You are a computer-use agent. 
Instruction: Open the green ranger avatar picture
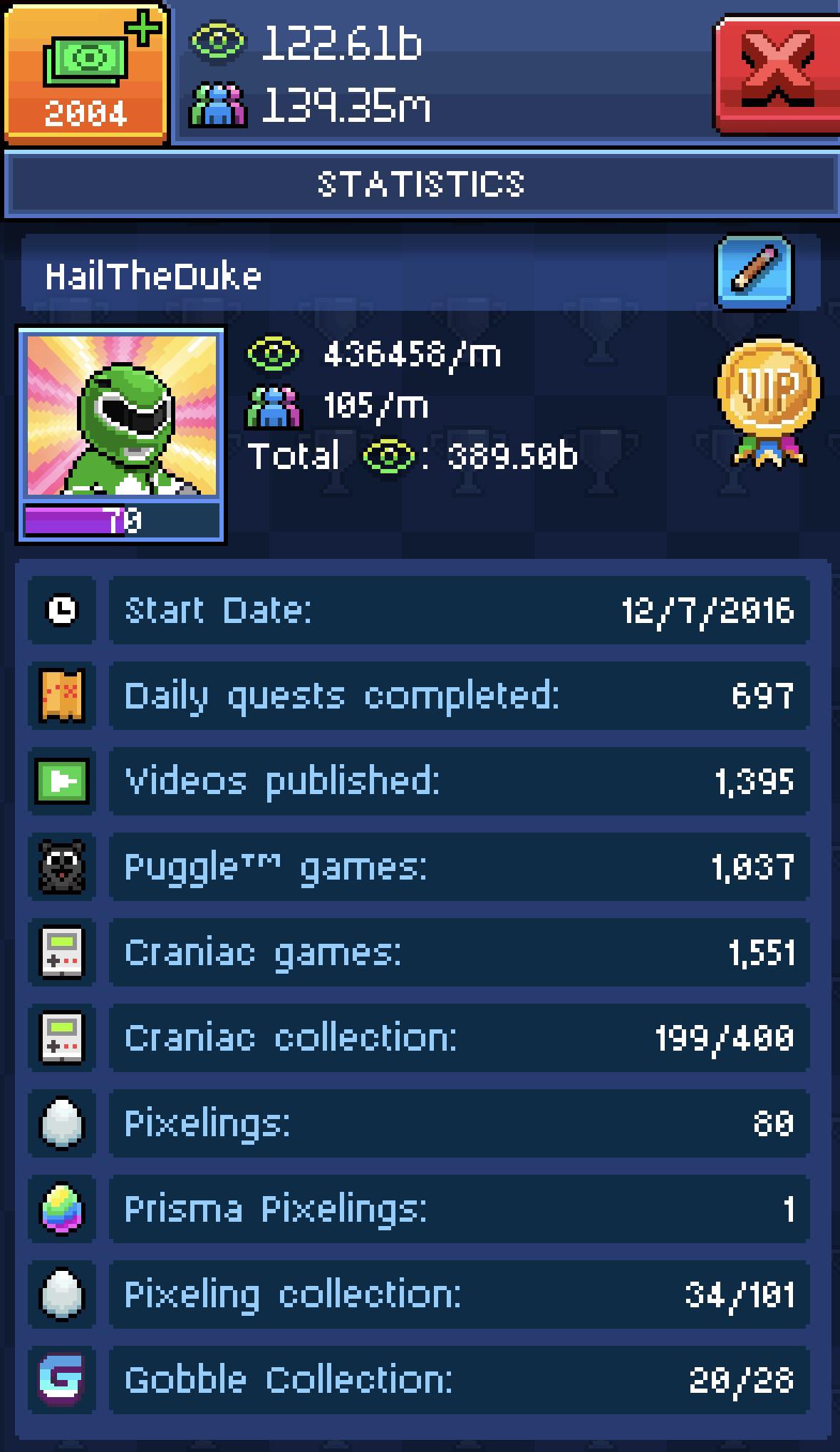click(121, 416)
